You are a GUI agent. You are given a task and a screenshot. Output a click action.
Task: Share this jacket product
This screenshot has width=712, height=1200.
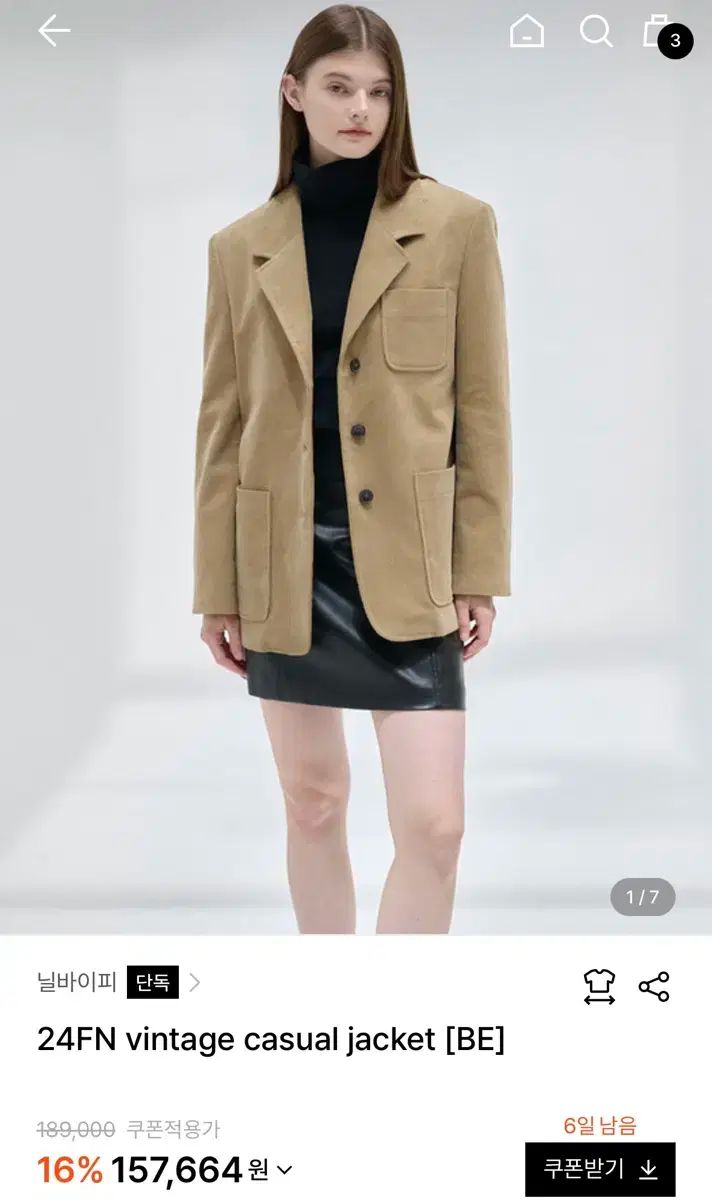(x=654, y=987)
